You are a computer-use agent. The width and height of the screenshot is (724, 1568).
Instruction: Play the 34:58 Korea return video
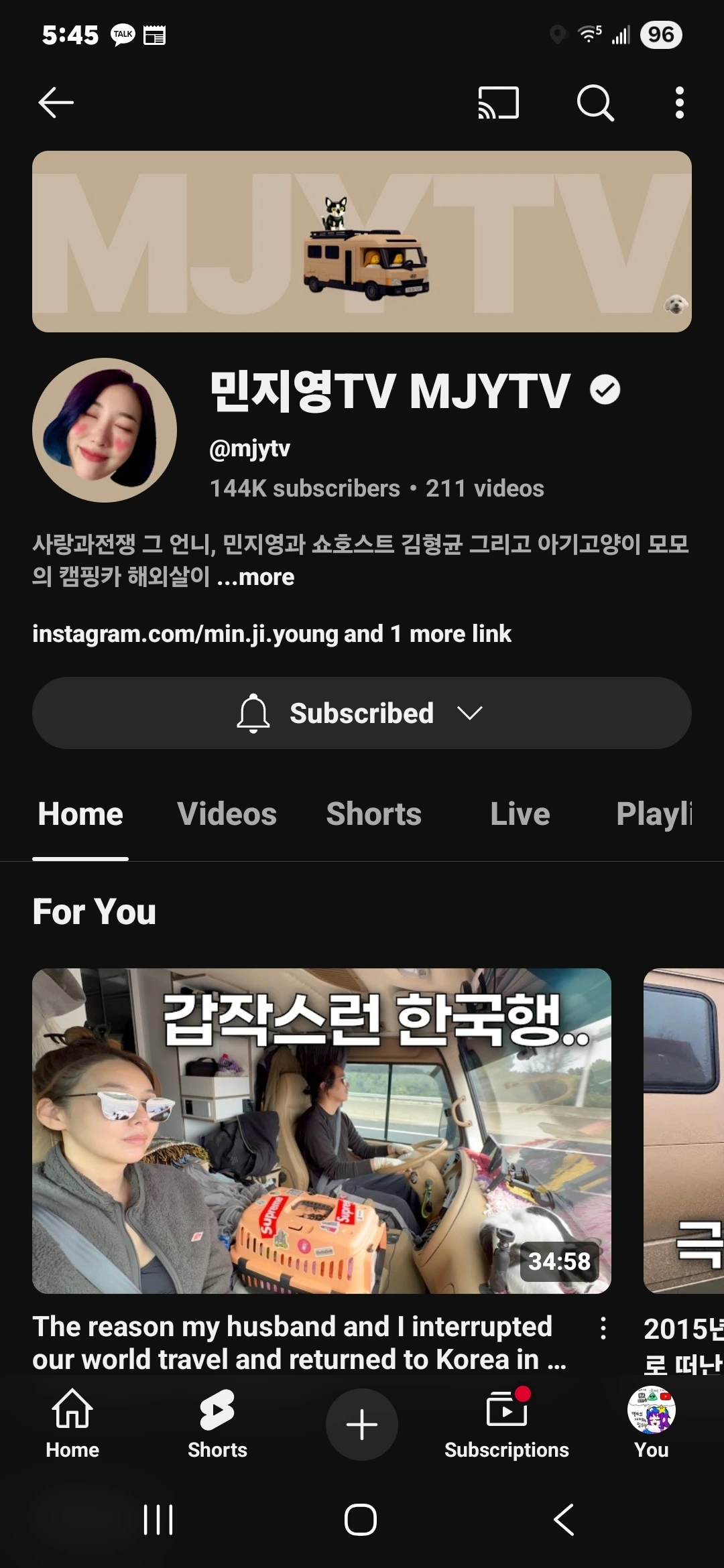click(322, 1130)
